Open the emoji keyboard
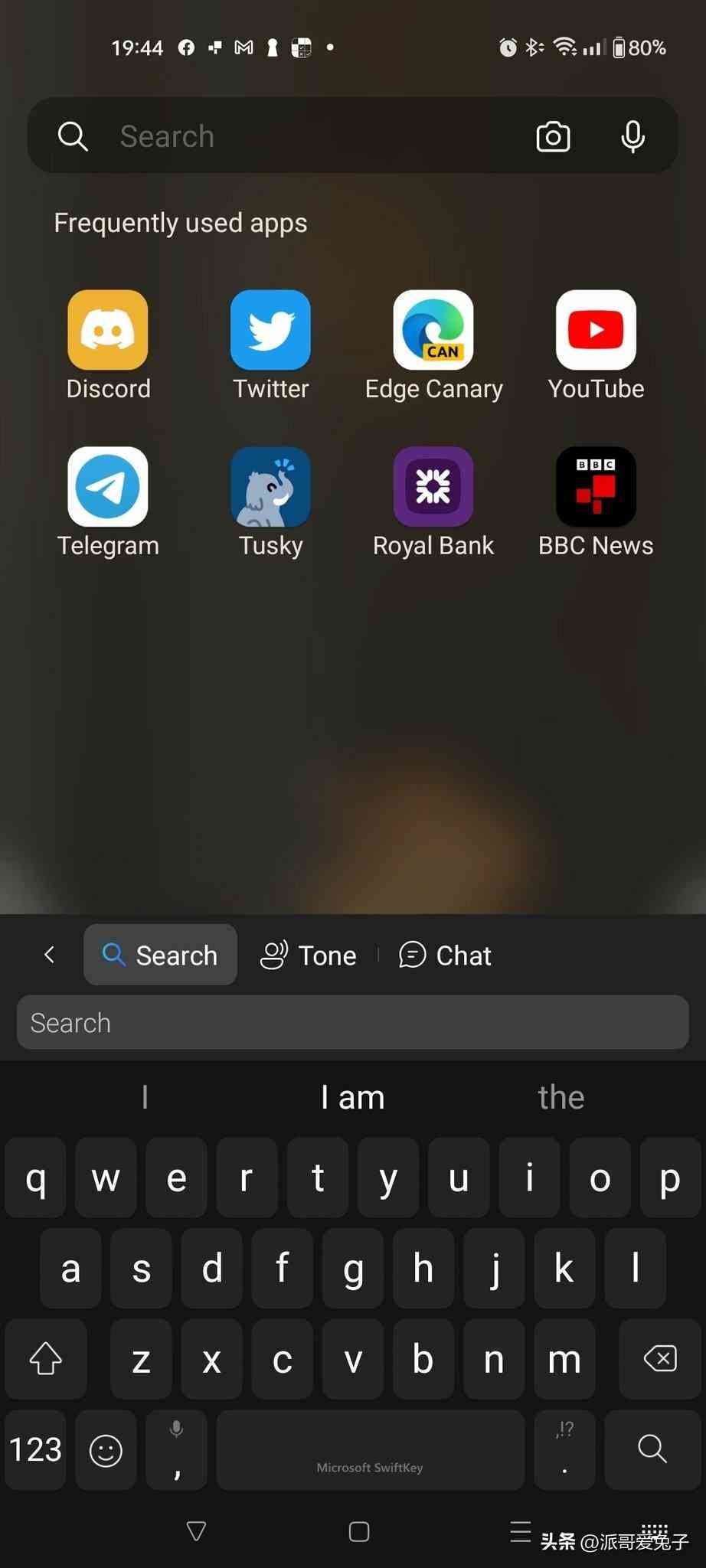The width and height of the screenshot is (706, 1568). [x=106, y=1450]
